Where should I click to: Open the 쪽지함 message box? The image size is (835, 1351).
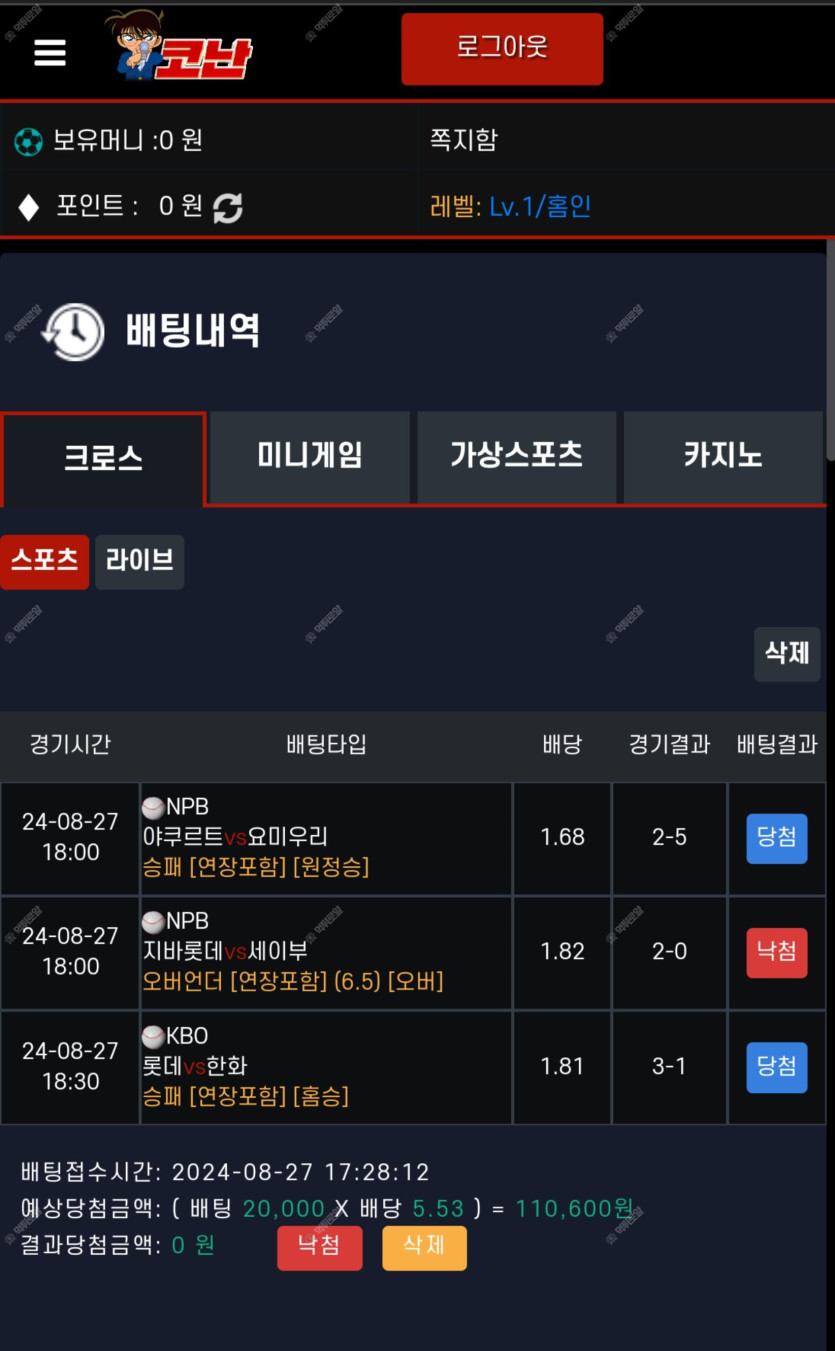(x=463, y=140)
